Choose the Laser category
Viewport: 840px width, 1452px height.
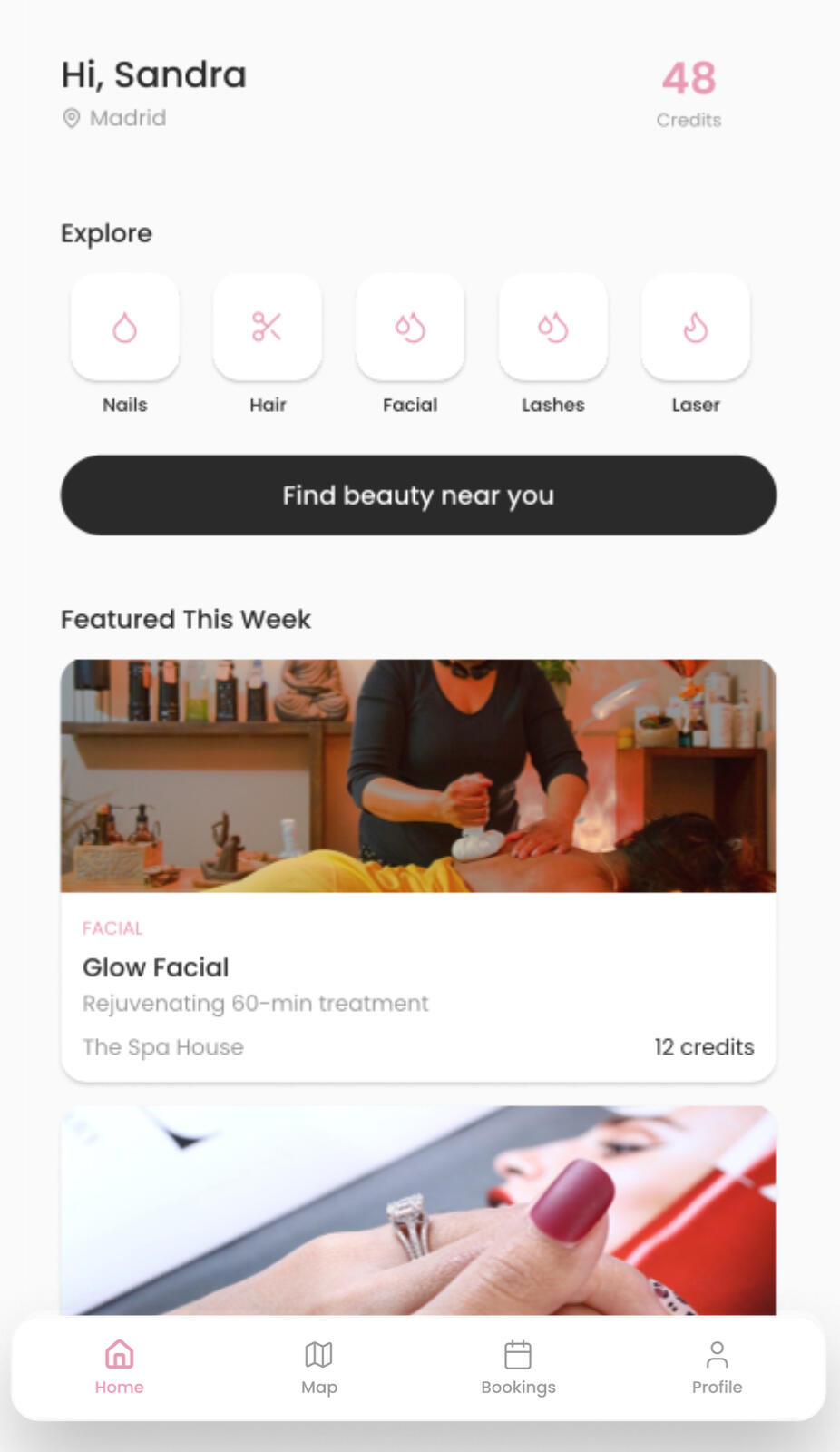[696, 329]
